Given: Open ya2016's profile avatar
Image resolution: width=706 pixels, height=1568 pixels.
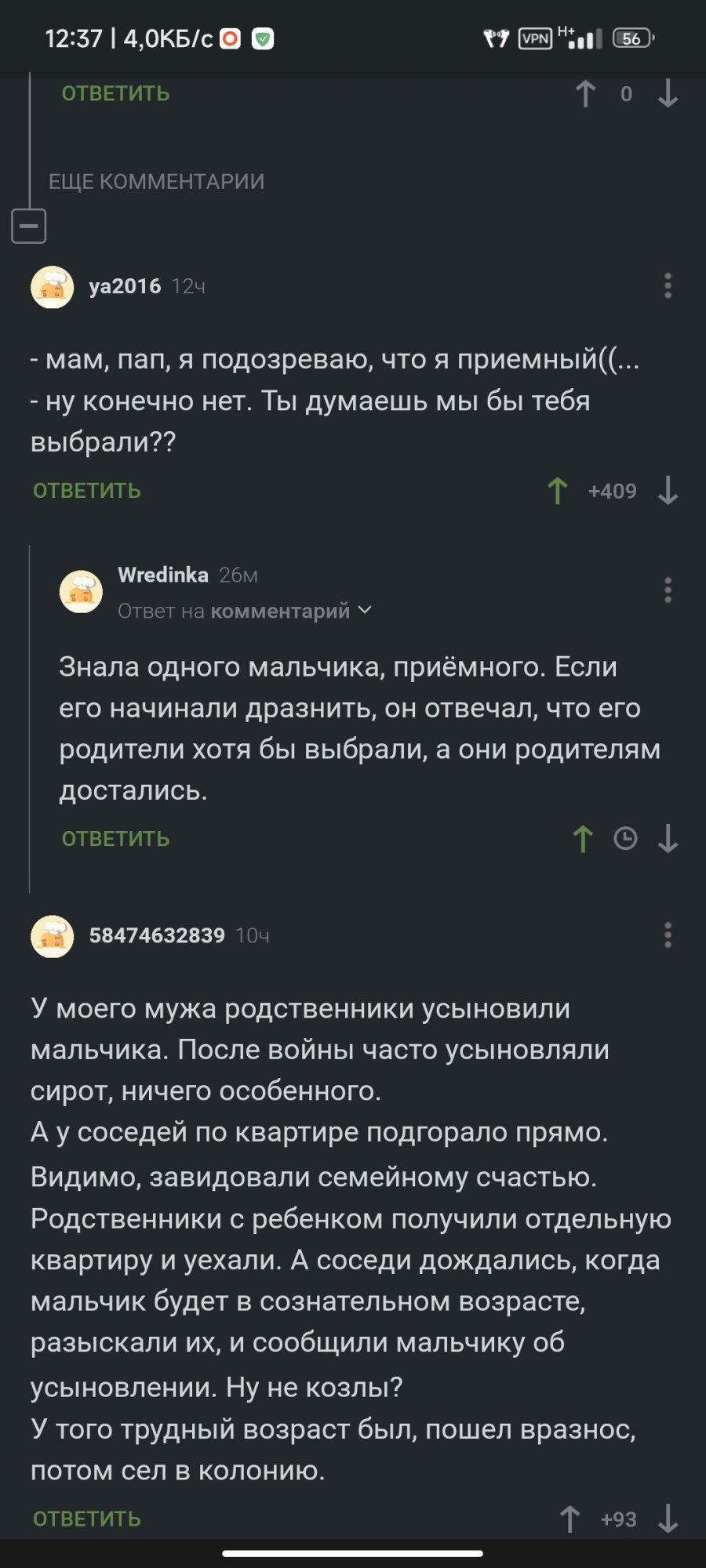Looking at the screenshot, I should (x=53, y=287).
